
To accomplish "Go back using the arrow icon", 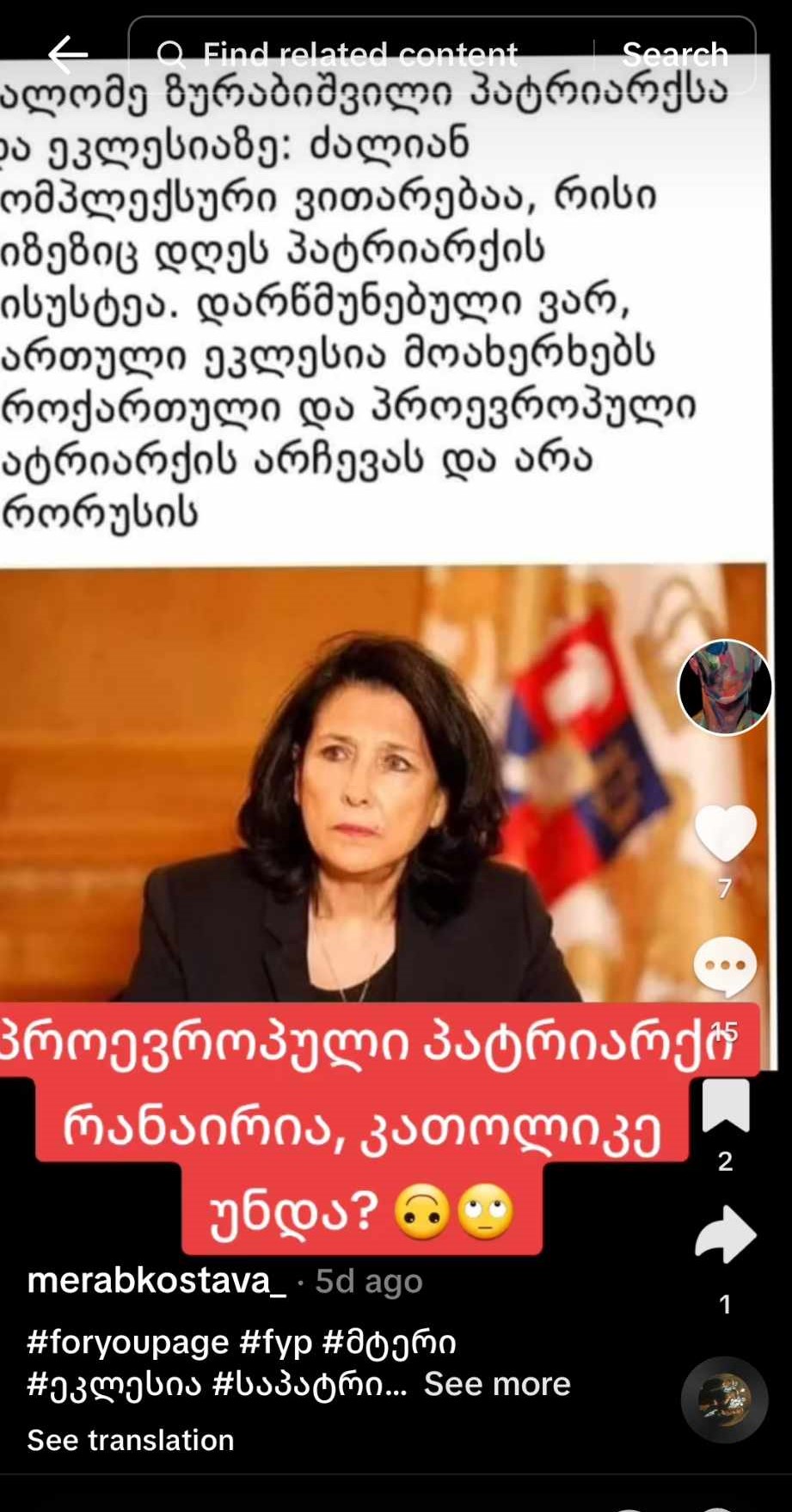I will click(68, 55).
